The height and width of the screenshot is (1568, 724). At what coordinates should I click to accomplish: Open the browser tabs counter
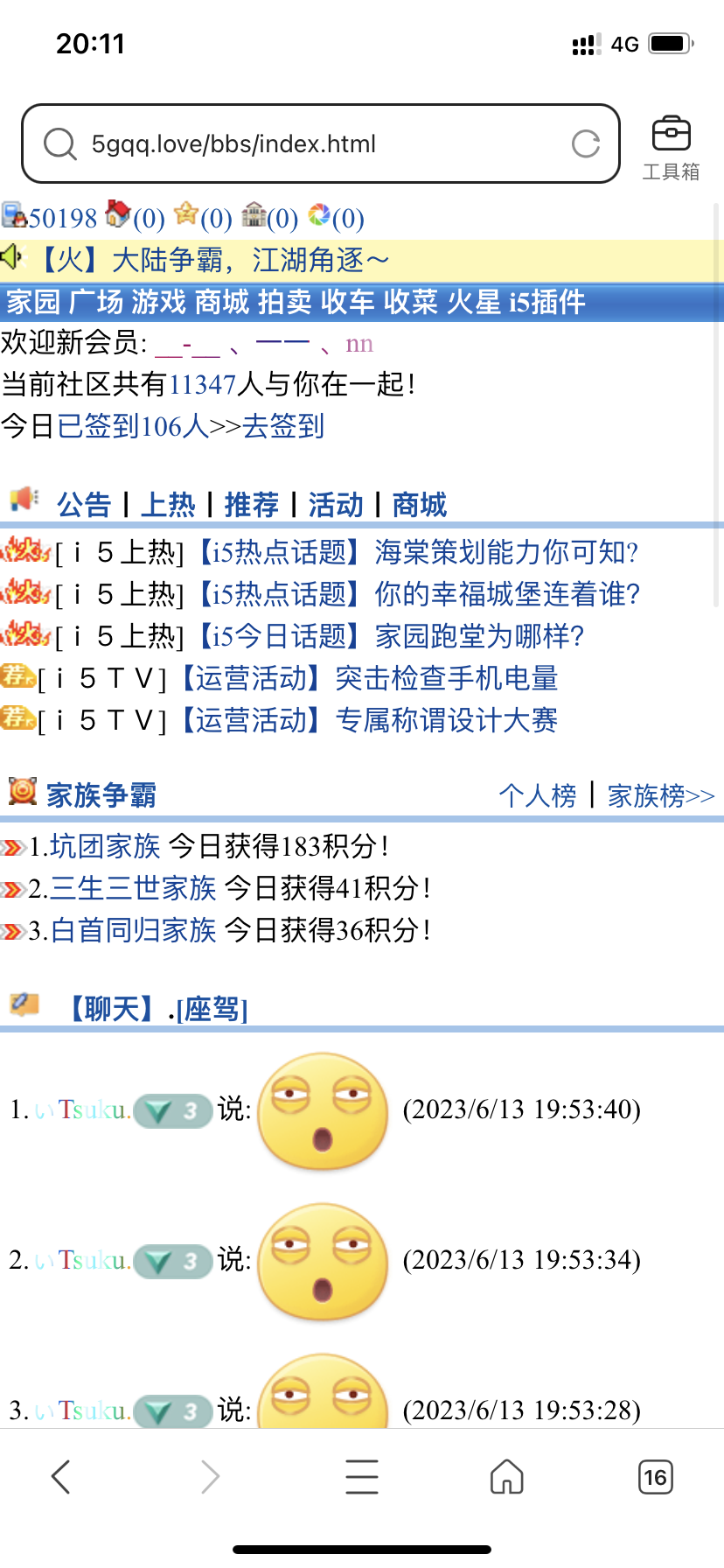tap(655, 1477)
